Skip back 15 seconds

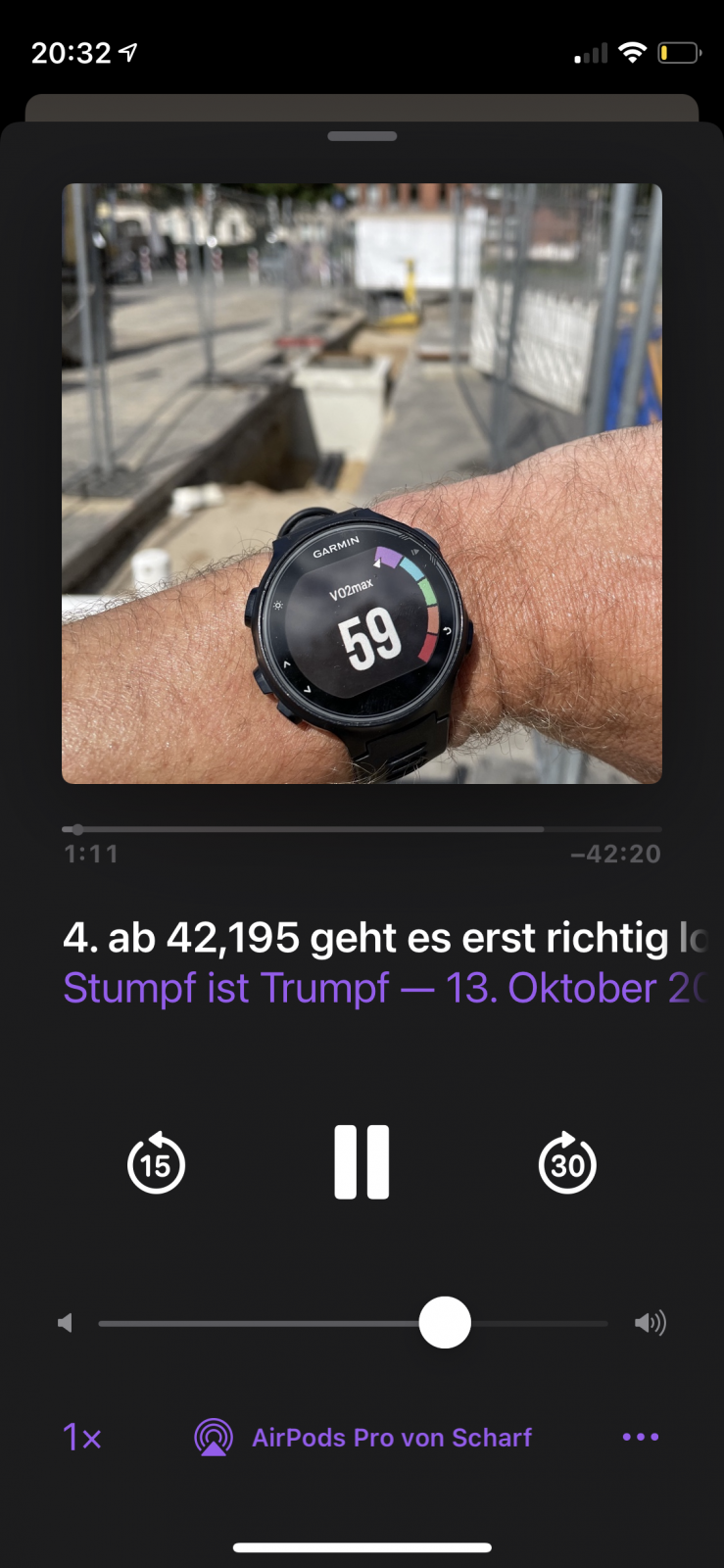click(x=156, y=1163)
